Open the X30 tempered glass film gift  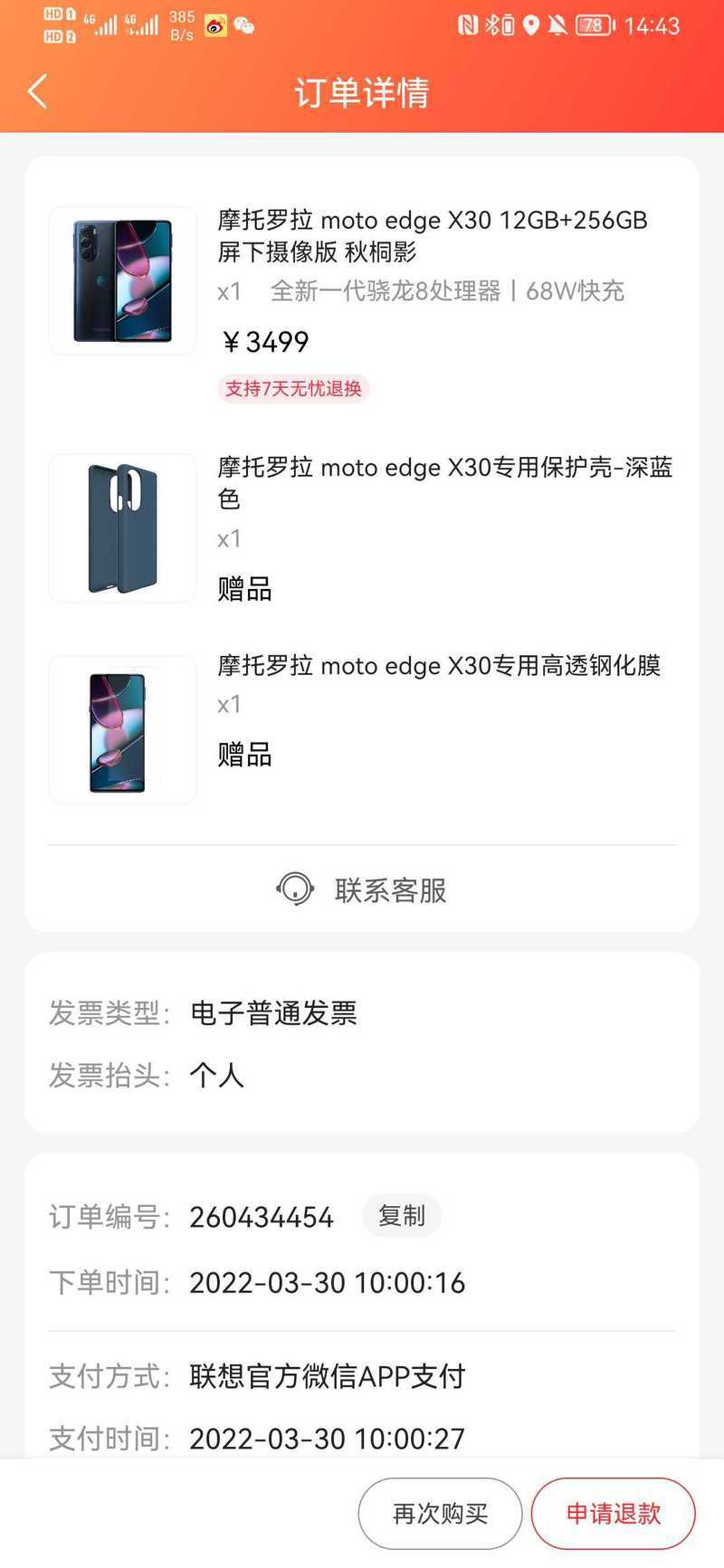tap(361, 728)
